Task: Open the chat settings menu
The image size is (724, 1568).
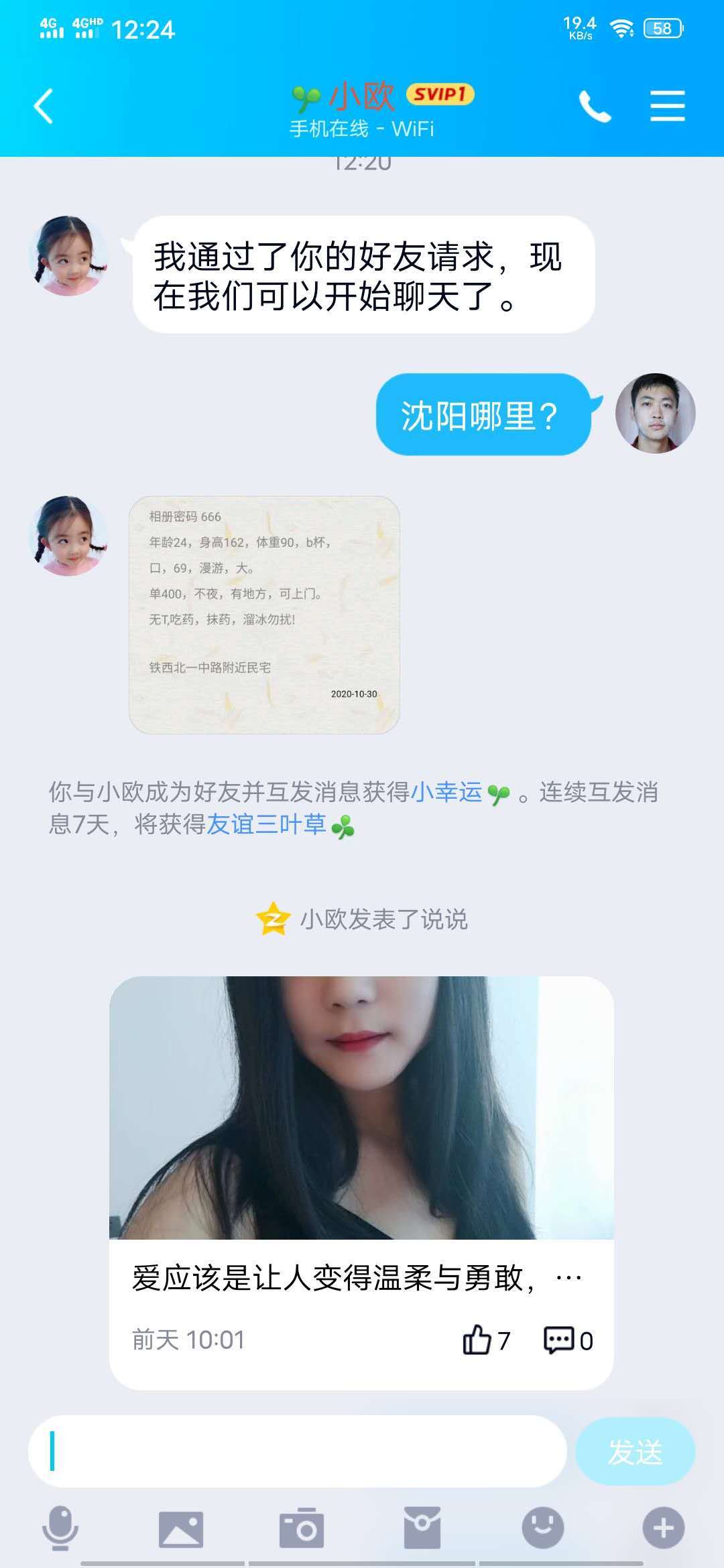Action: [x=667, y=107]
